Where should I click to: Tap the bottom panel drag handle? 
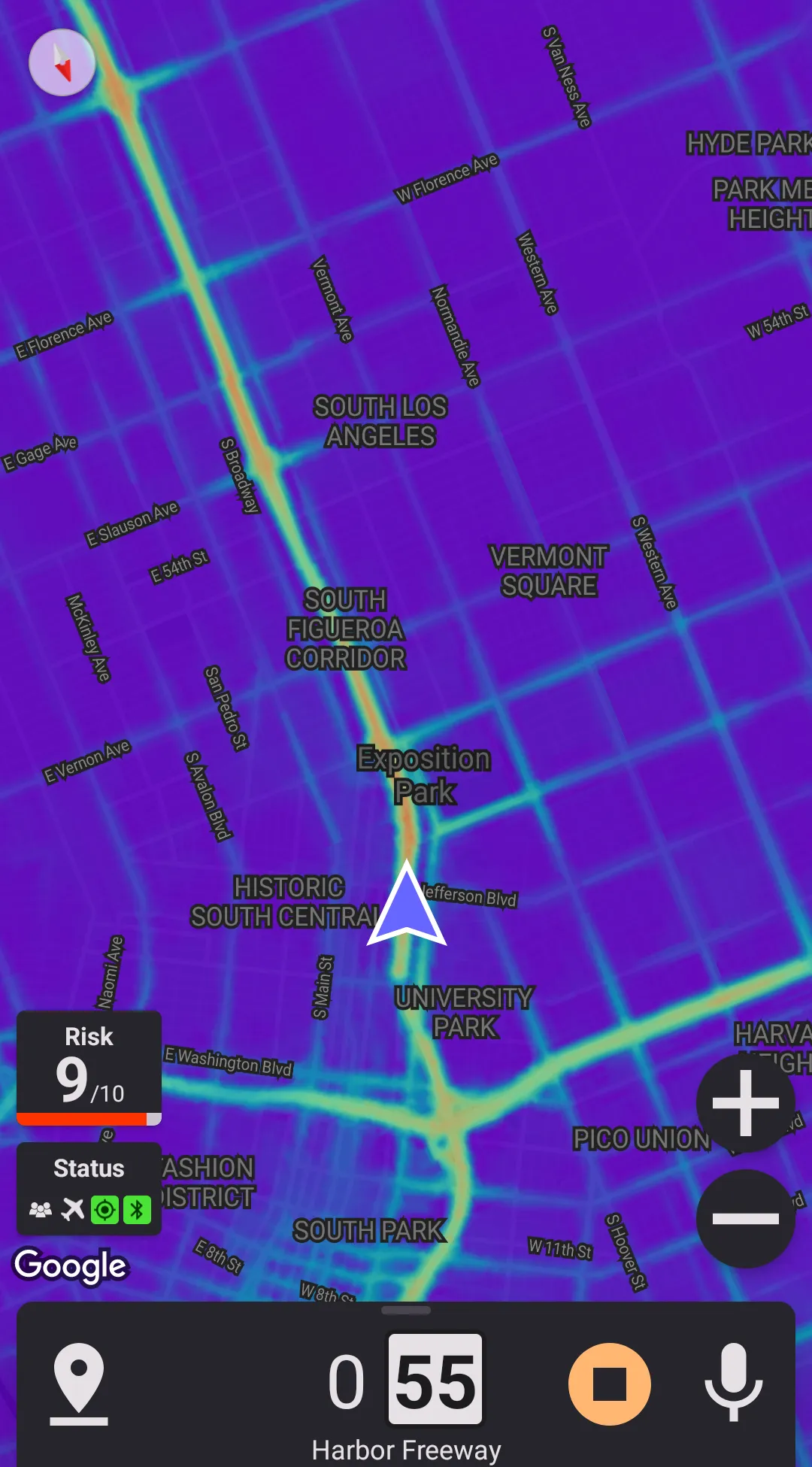(x=406, y=1311)
